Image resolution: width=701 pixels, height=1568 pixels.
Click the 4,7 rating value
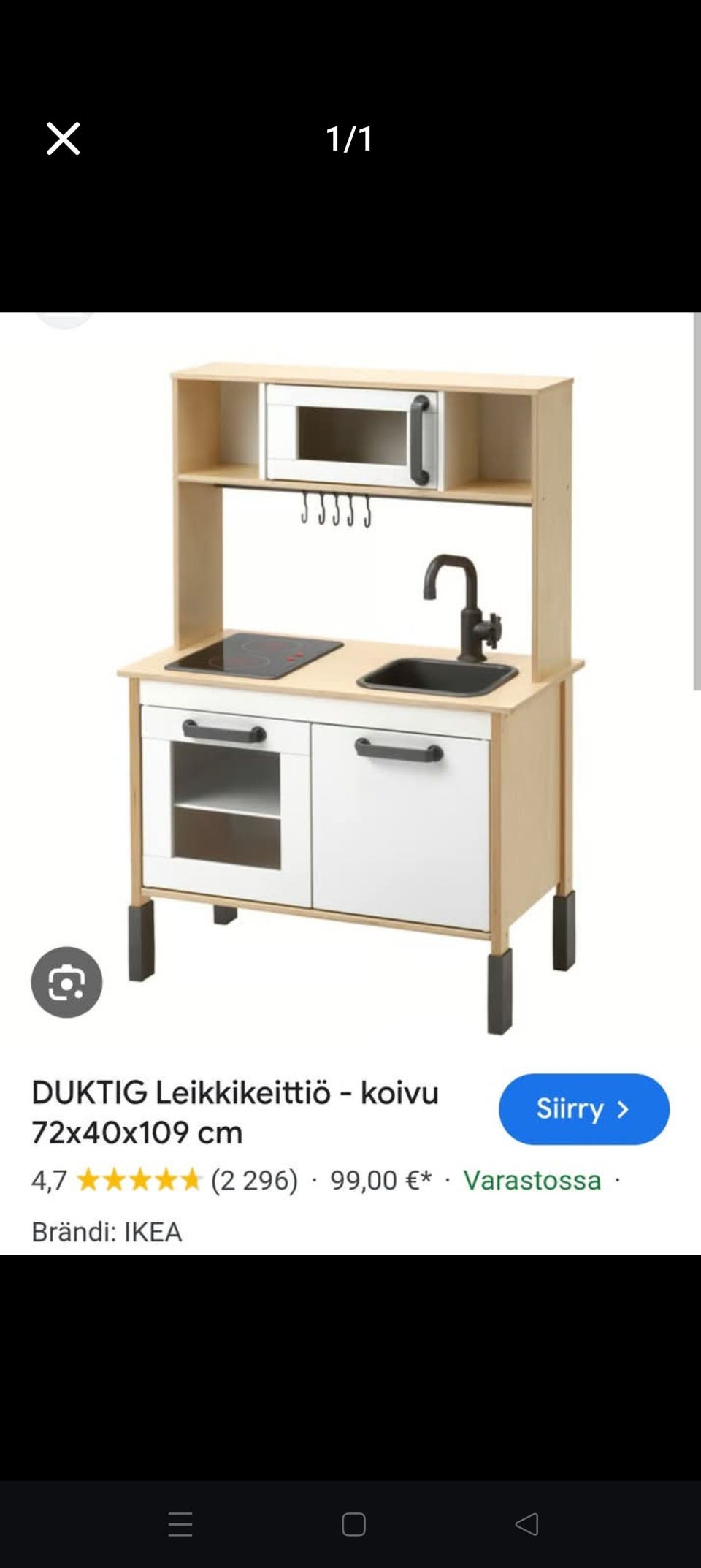pos(48,1179)
